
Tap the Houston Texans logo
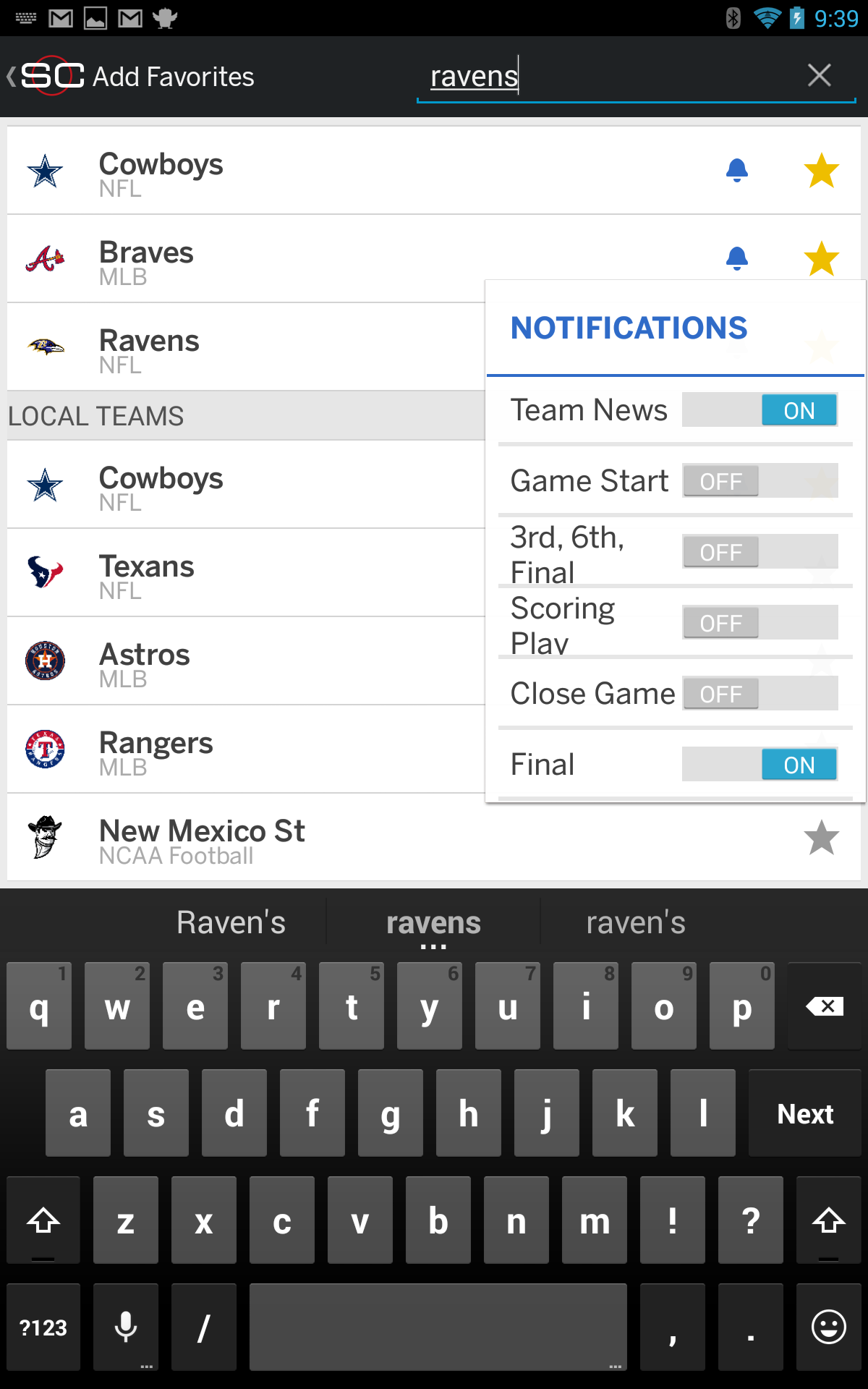point(43,572)
